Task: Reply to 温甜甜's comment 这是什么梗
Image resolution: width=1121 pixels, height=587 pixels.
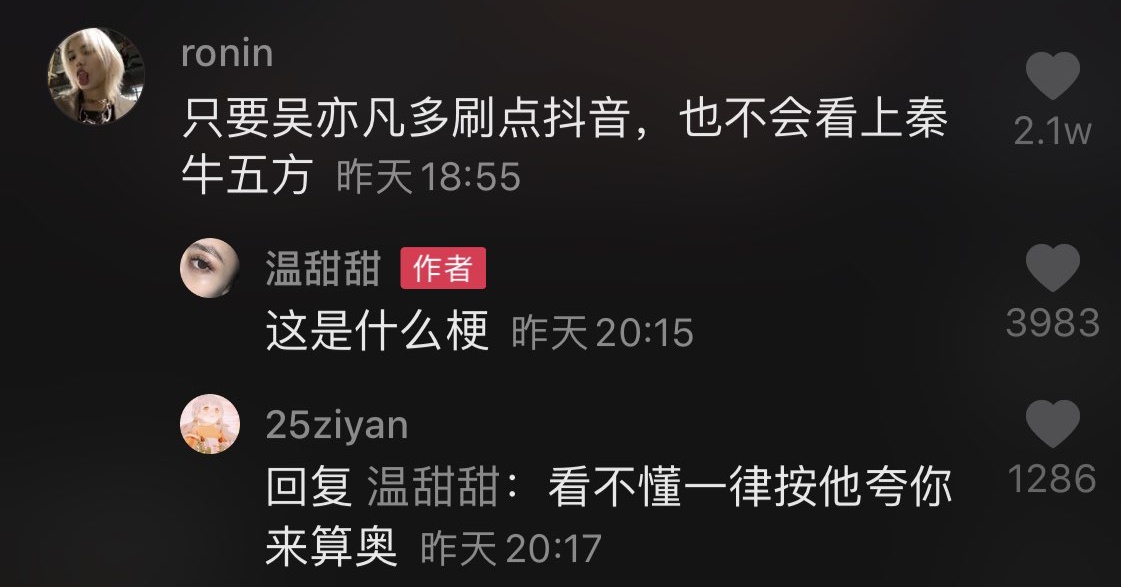Action: (x=376, y=331)
